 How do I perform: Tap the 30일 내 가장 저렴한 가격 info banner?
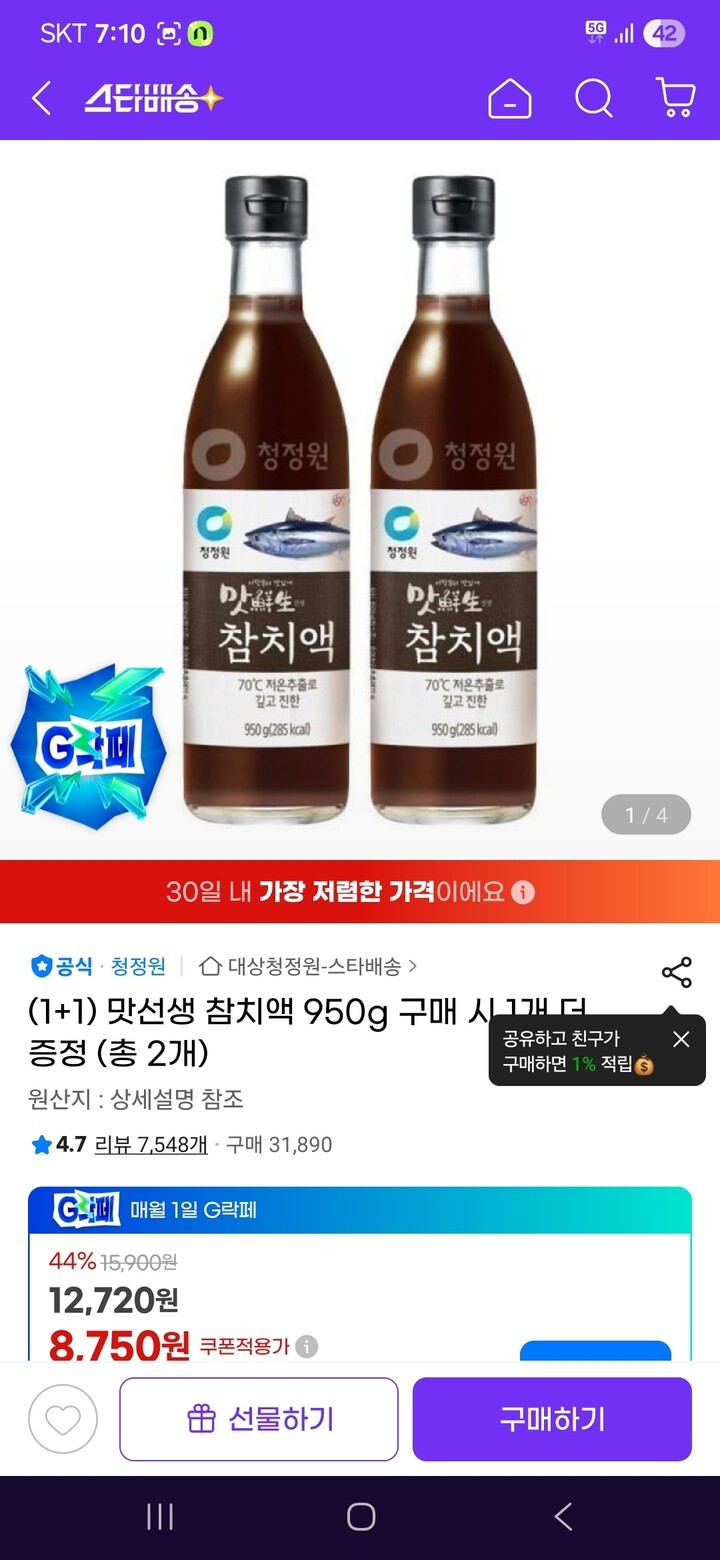coord(360,892)
